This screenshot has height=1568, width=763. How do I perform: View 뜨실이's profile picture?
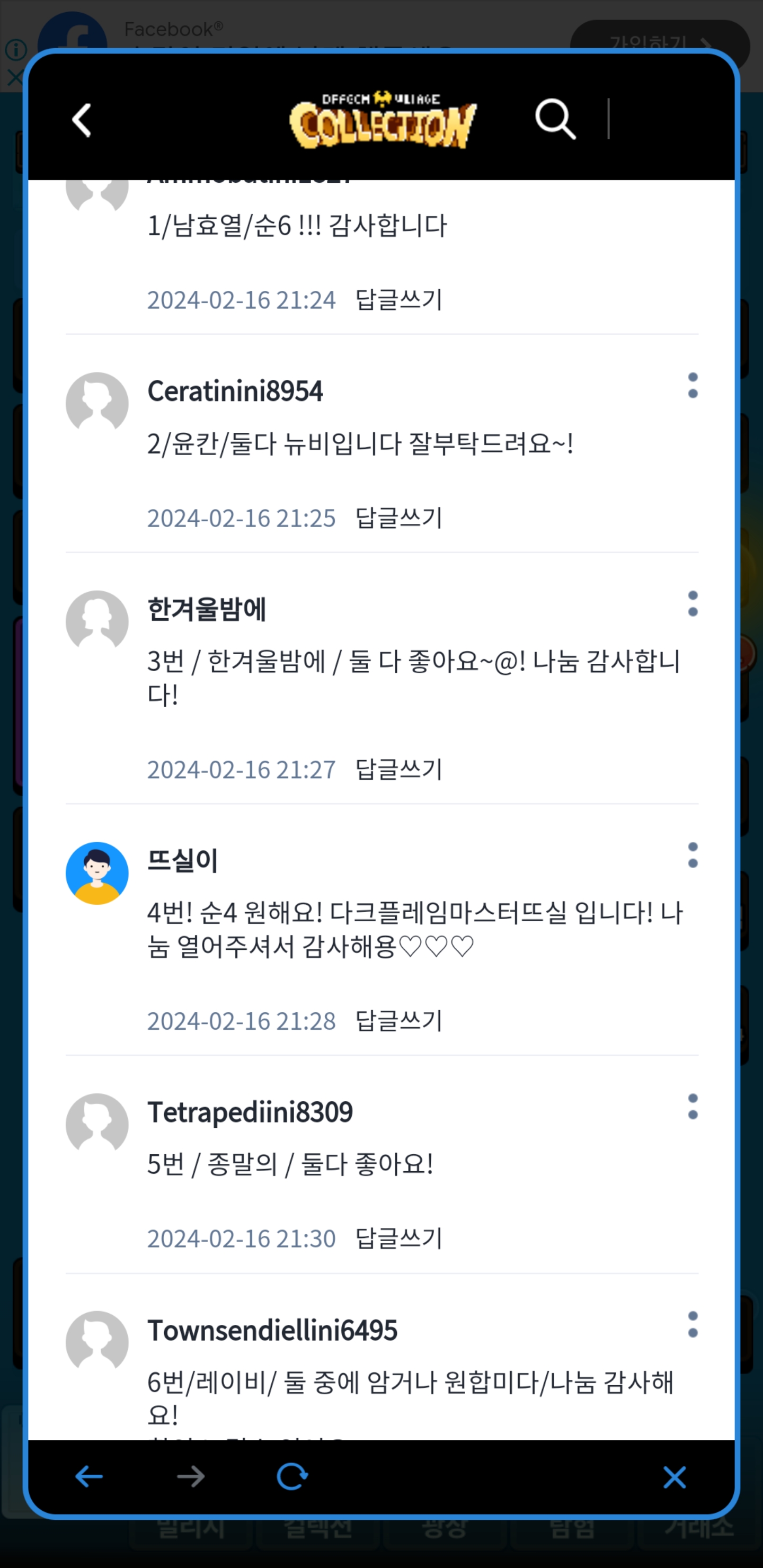97,873
